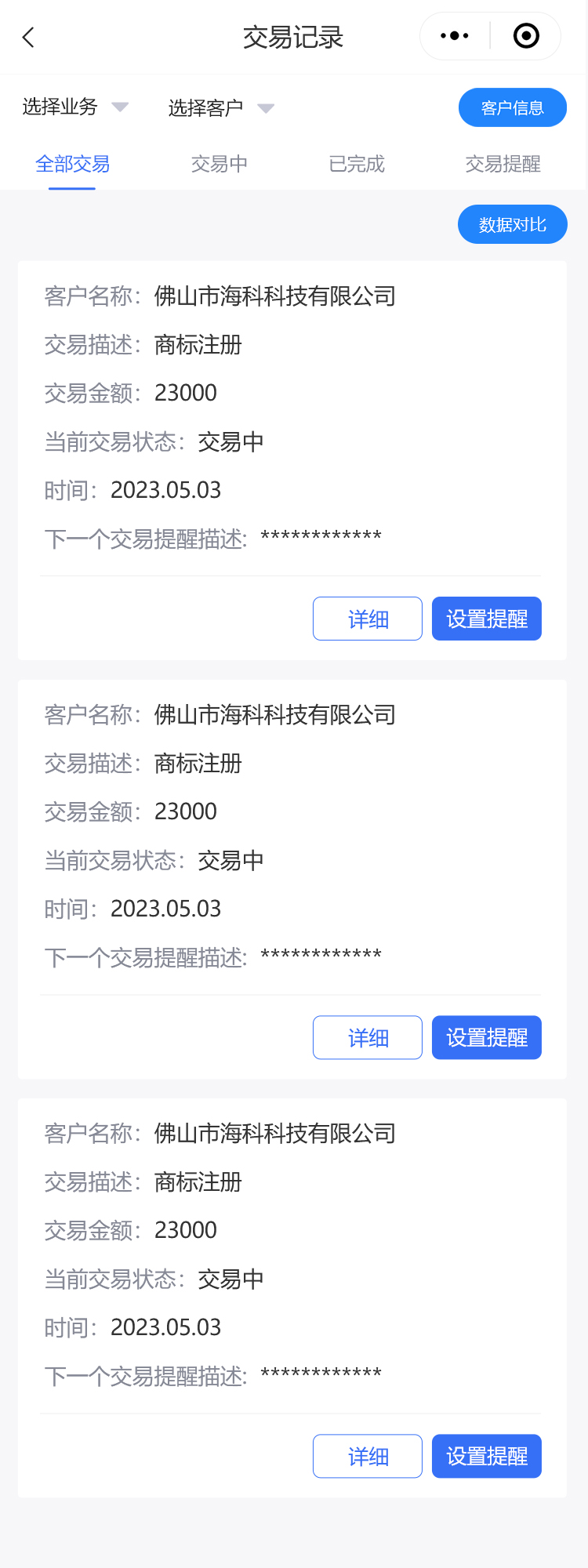
Task: View 详细 of the second transaction card
Action: (x=368, y=1037)
